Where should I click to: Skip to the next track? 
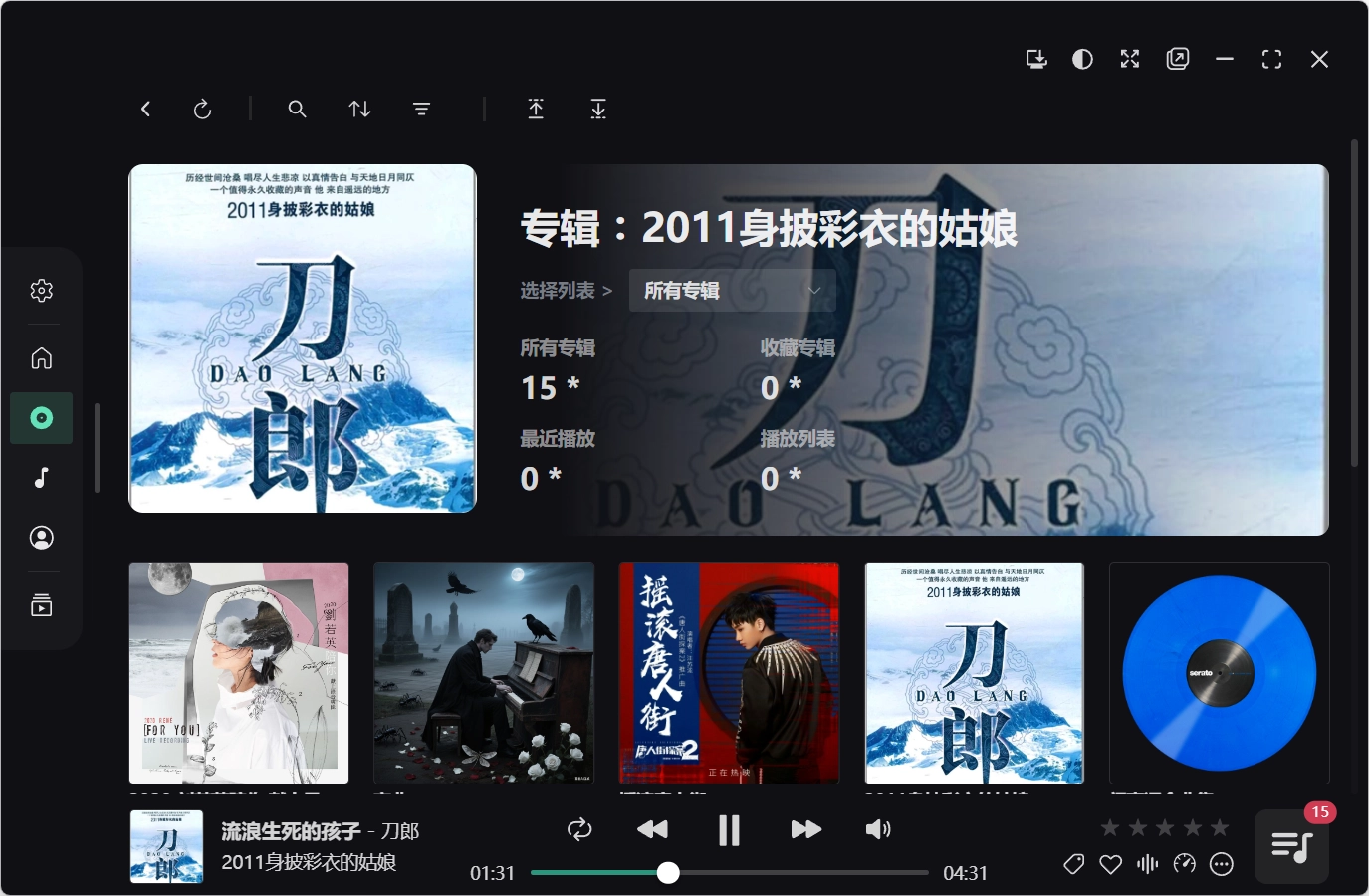[805, 829]
